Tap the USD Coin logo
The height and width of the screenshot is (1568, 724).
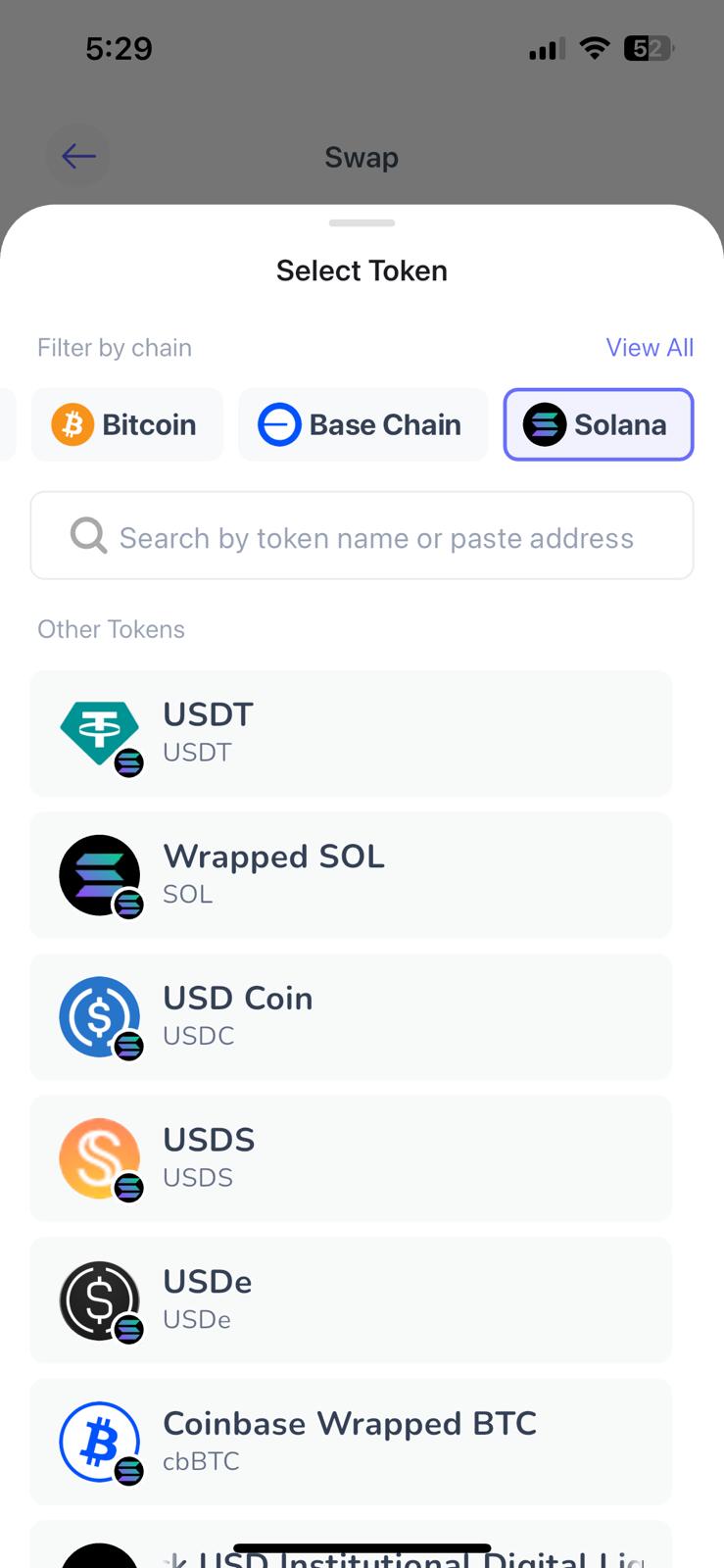(x=99, y=1015)
